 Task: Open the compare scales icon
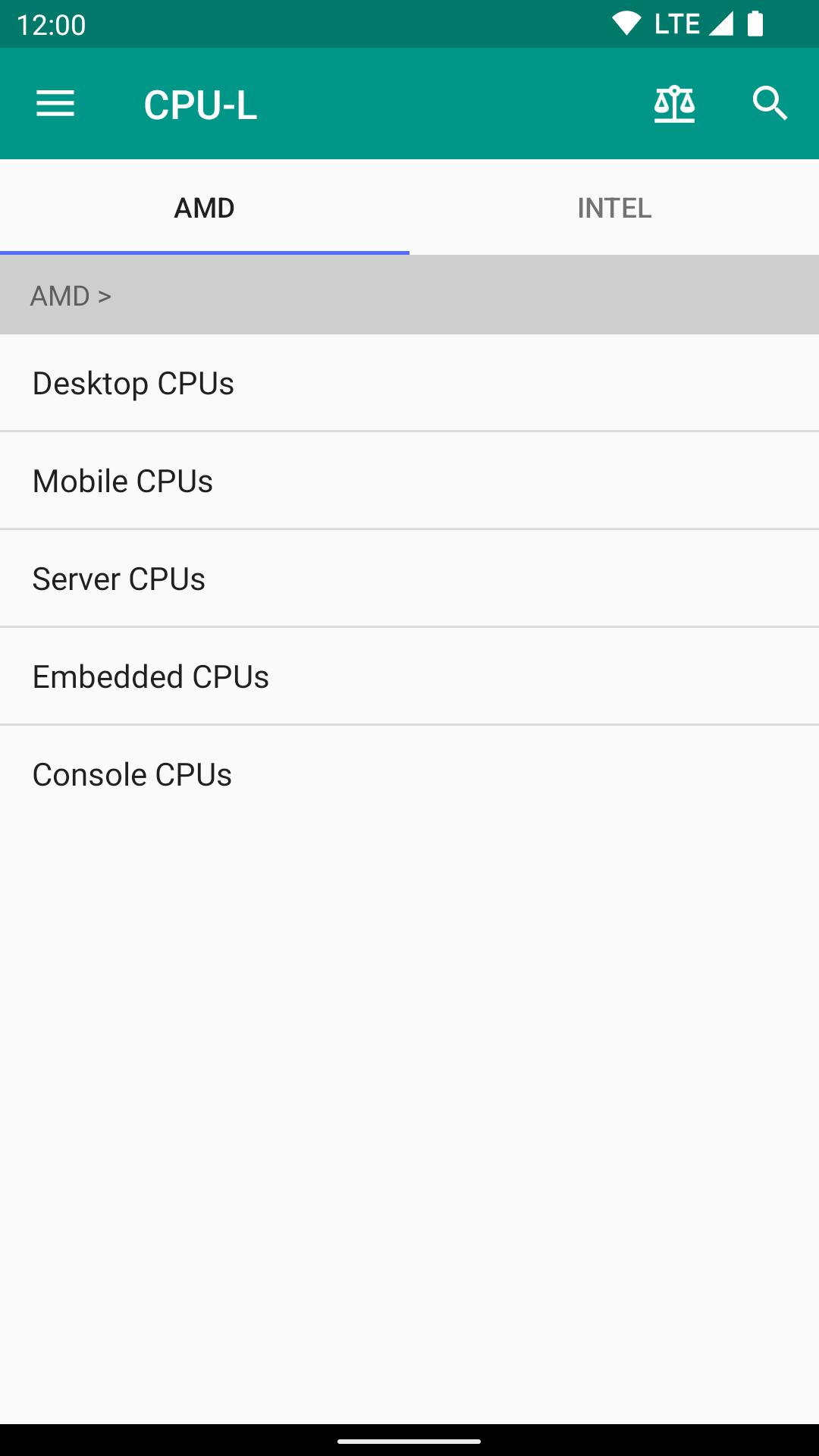click(x=674, y=104)
